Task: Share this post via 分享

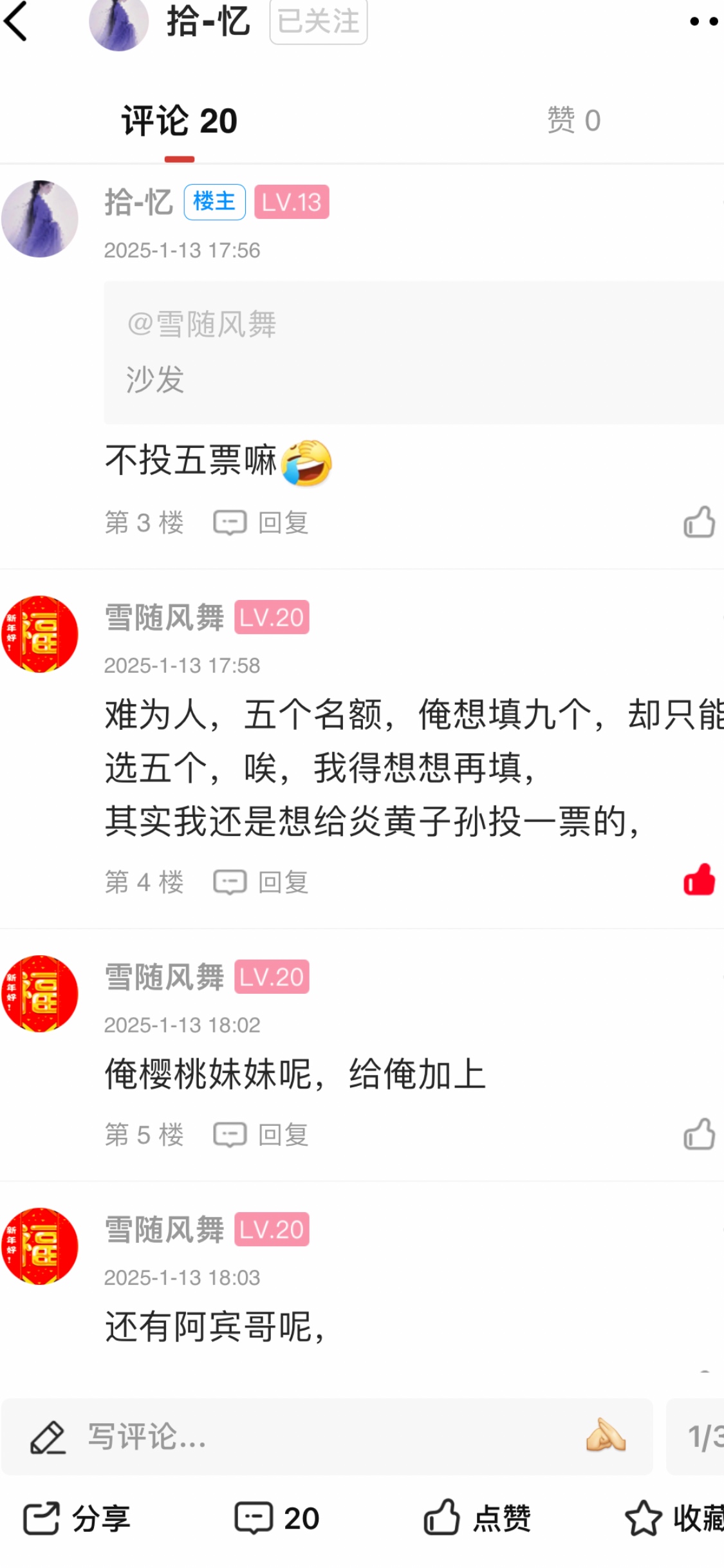Action: click(77, 1518)
